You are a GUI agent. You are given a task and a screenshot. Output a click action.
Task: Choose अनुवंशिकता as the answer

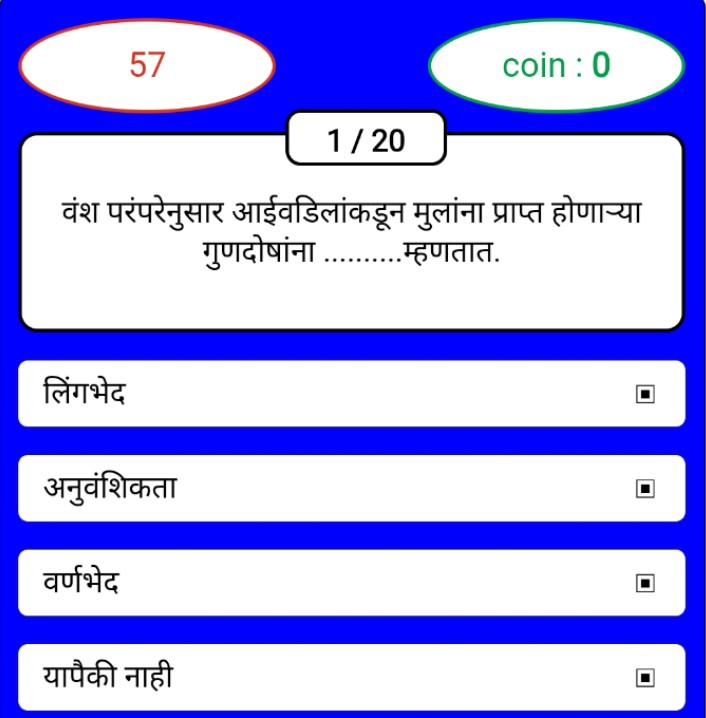point(351,488)
